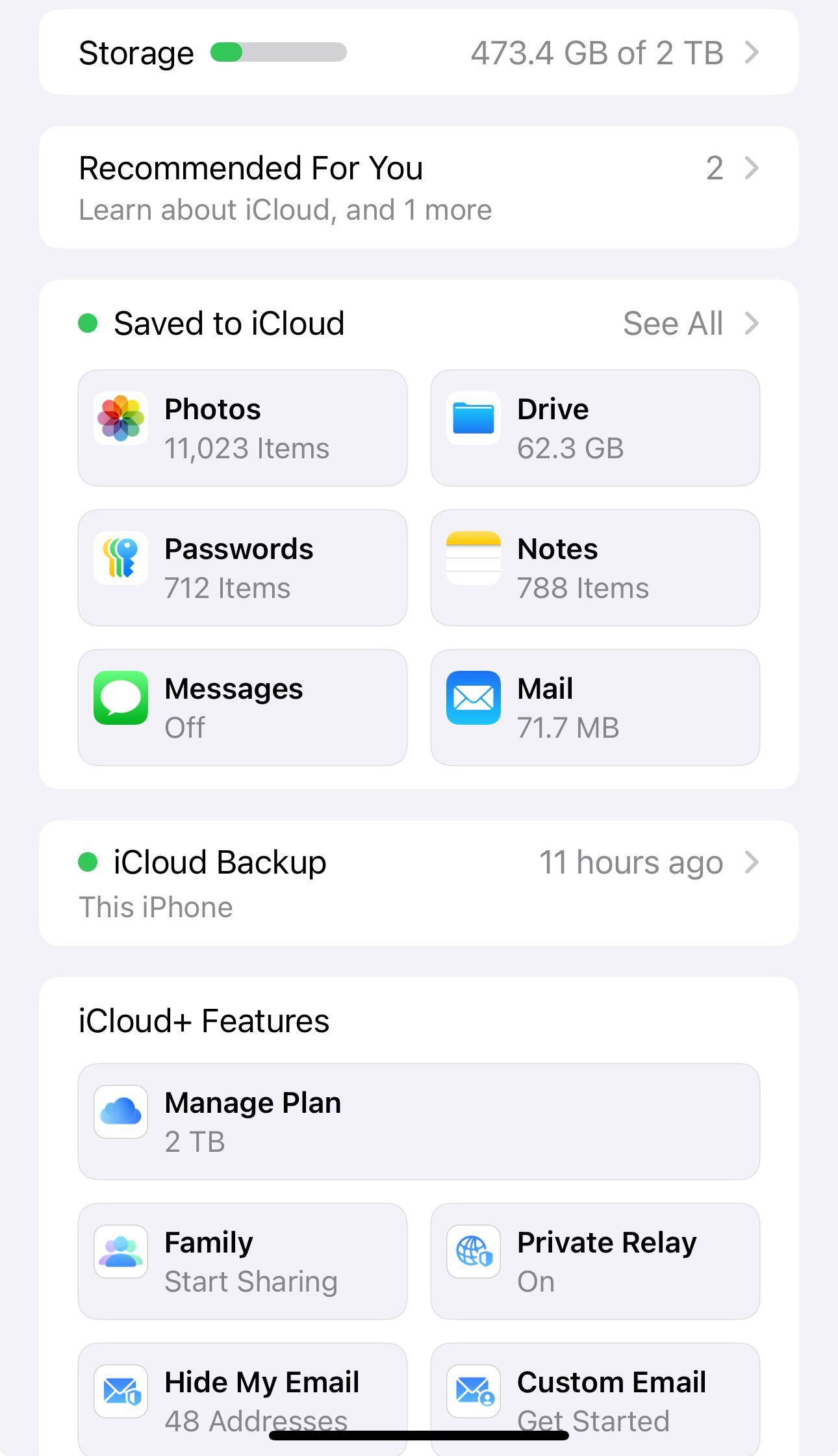Open iCloud Backup settings
The width and height of the screenshot is (838, 1456).
point(418,882)
